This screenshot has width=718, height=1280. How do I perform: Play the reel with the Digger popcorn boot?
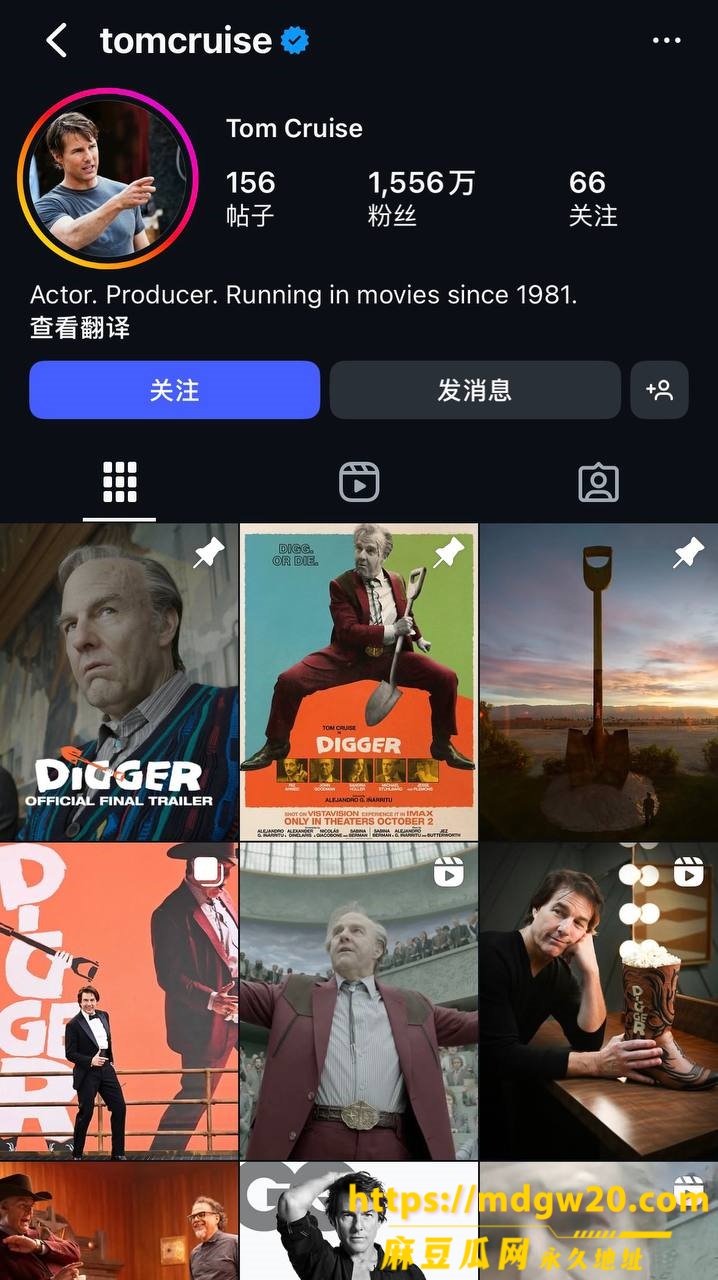pyautogui.click(x=599, y=1001)
